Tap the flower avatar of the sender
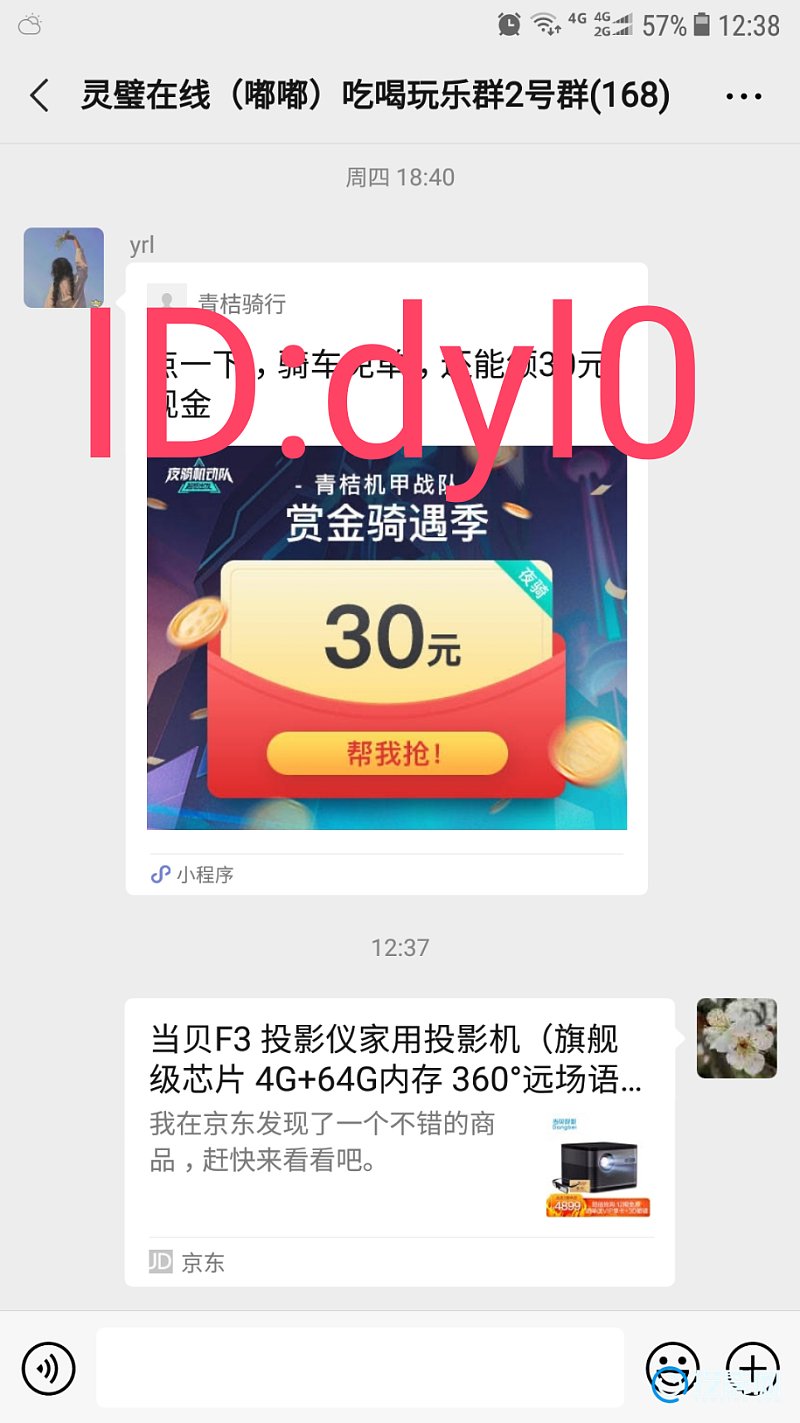The image size is (800, 1423). coord(736,1037)
